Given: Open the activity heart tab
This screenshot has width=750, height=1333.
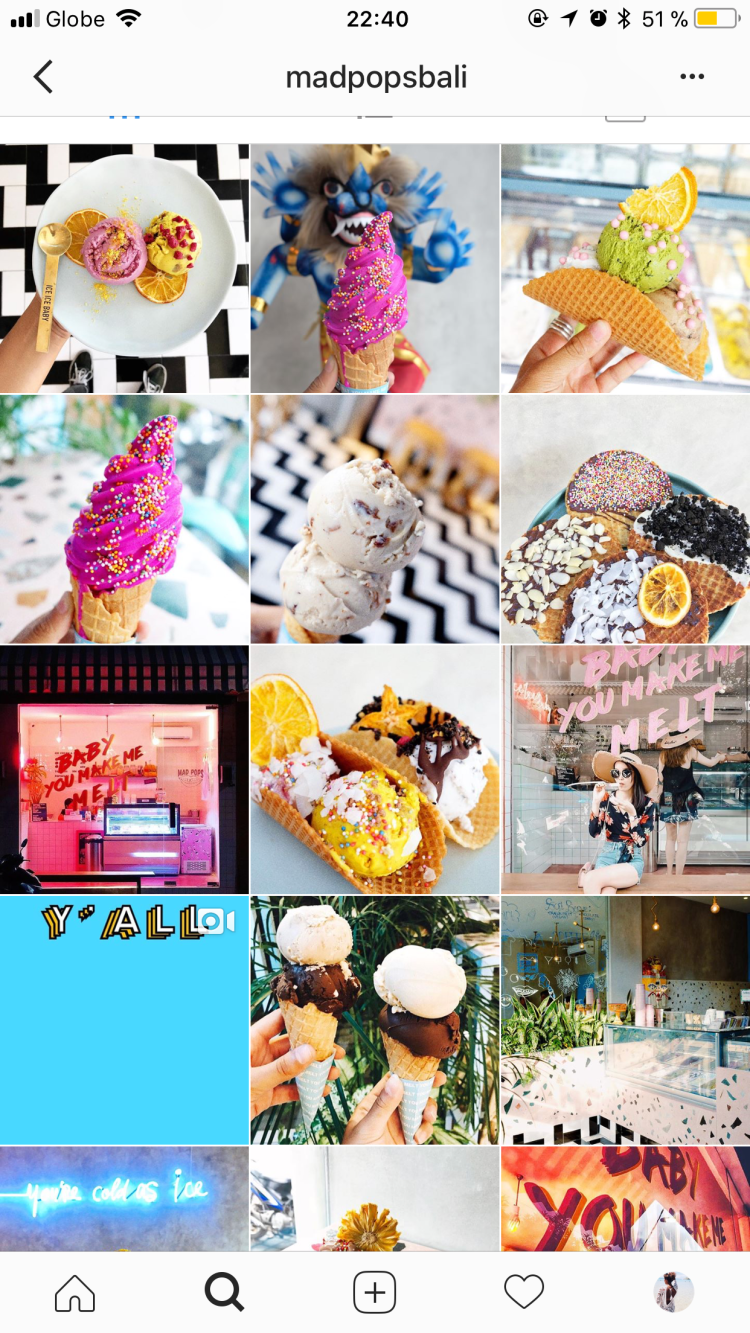Looking at the screenshot, I should (x=524, y=1293).
